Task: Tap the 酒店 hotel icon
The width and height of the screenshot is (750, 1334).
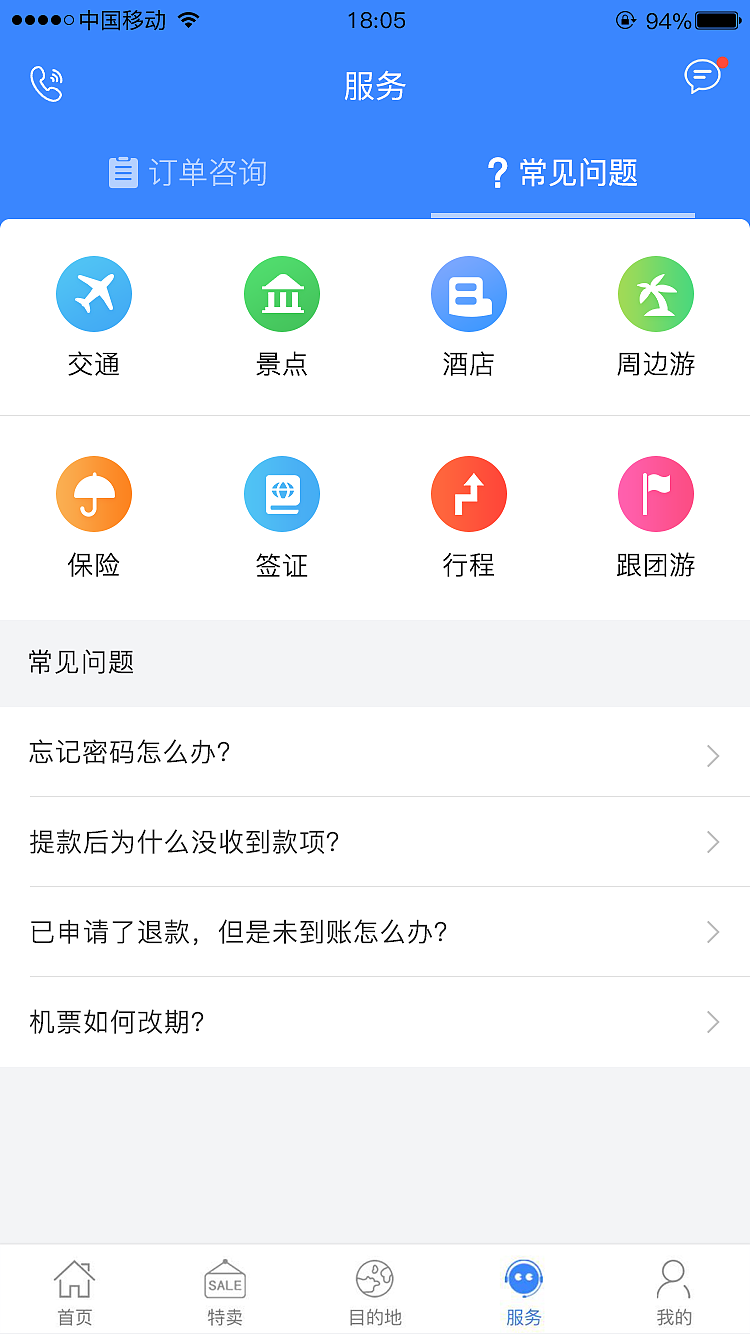Action: [x=469, y=294]
